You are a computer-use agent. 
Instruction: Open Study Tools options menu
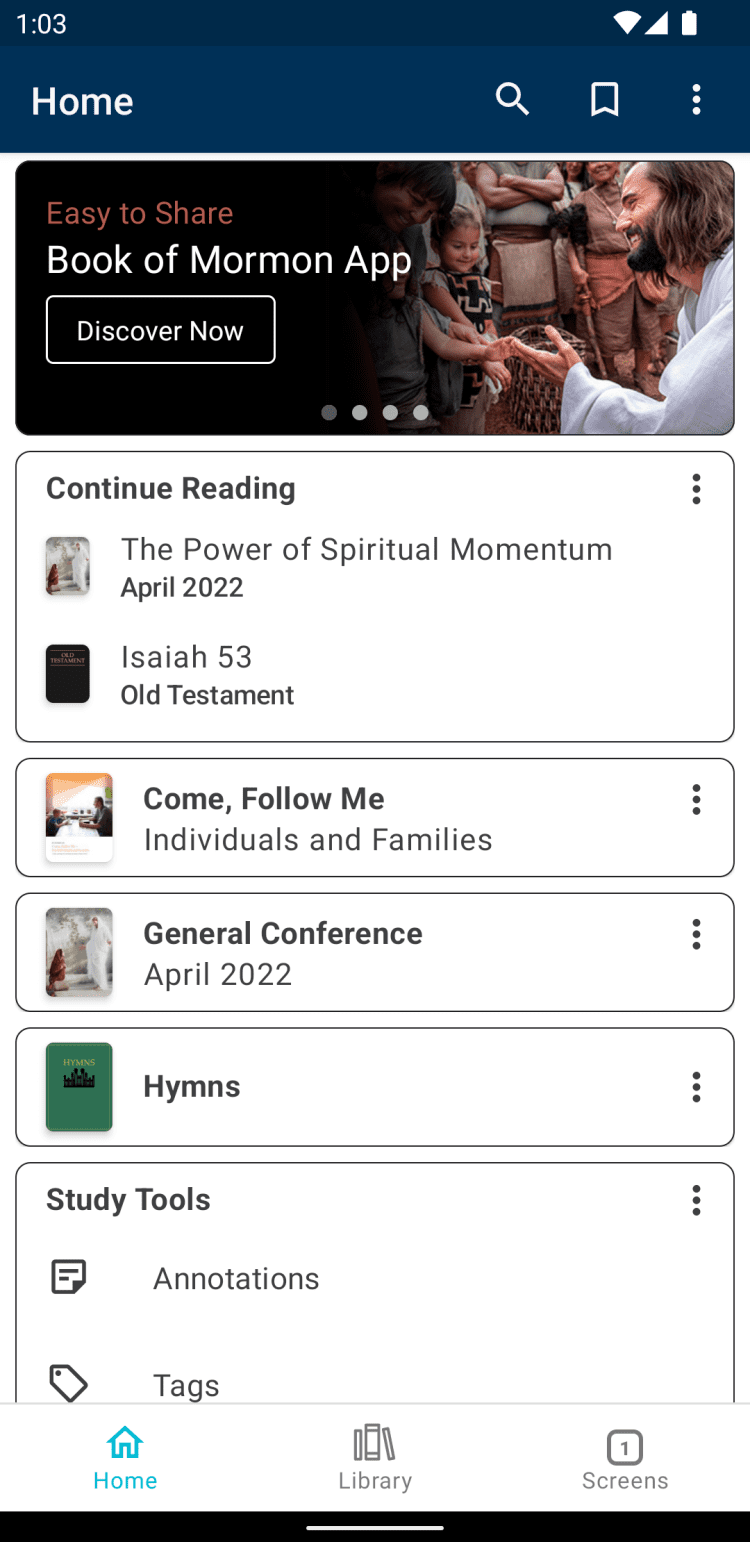[696, 1200]
